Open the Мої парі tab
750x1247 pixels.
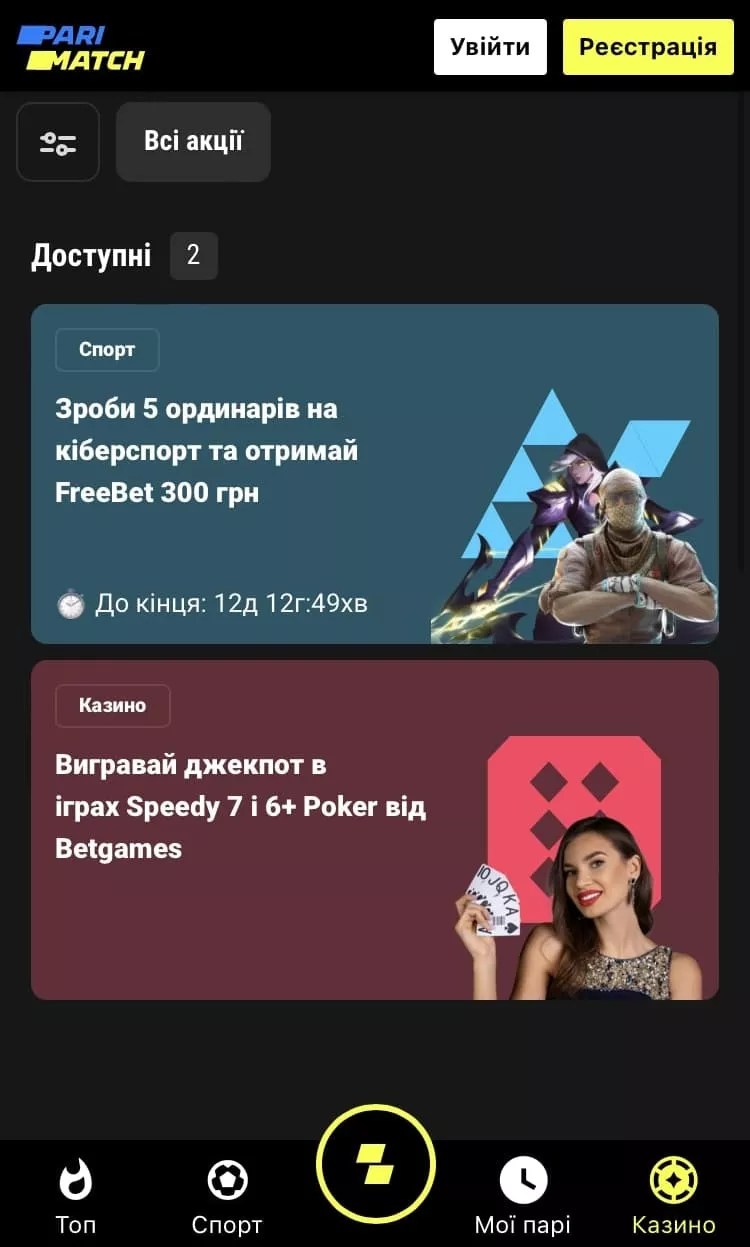tap(523, 1195)
